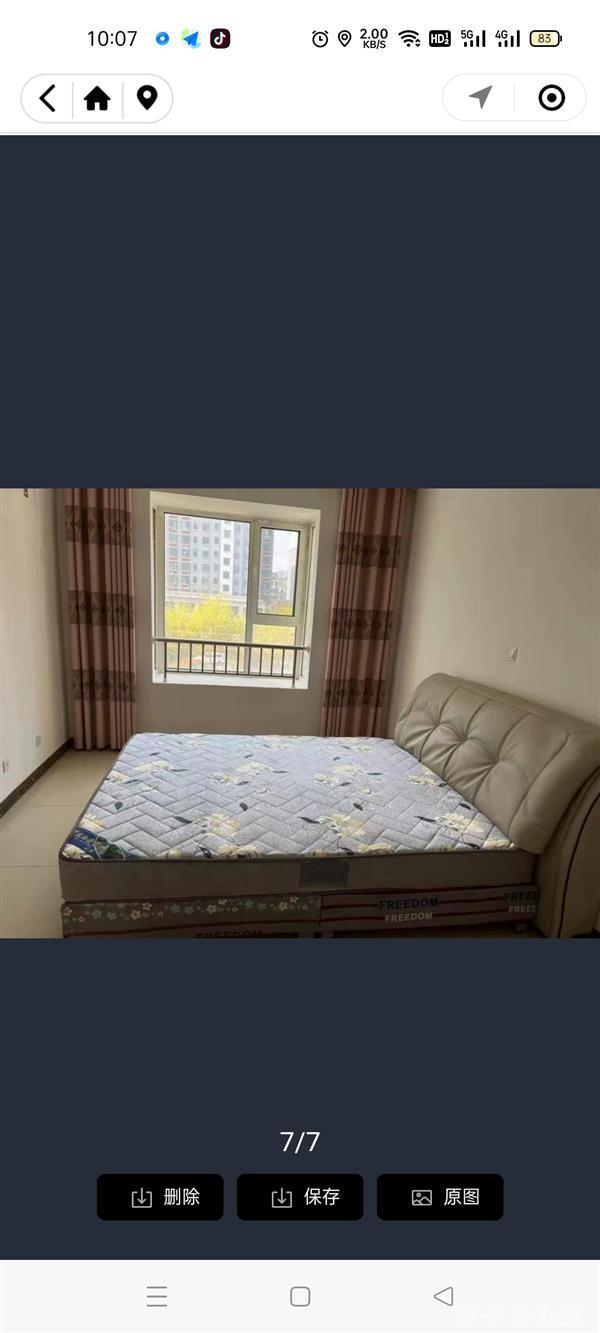Viewport: 600px width, 1333px height.
Task: Go back using the top-left arrow
Action: (48, 98)
